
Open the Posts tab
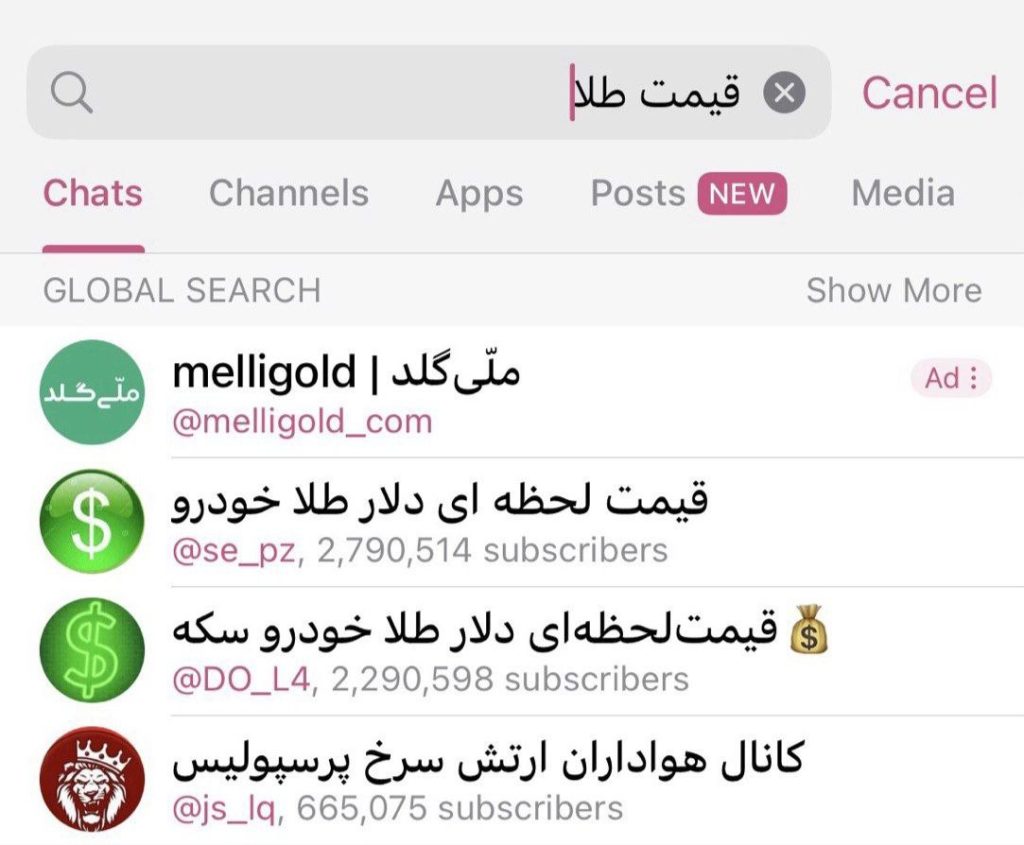[688, 193]
